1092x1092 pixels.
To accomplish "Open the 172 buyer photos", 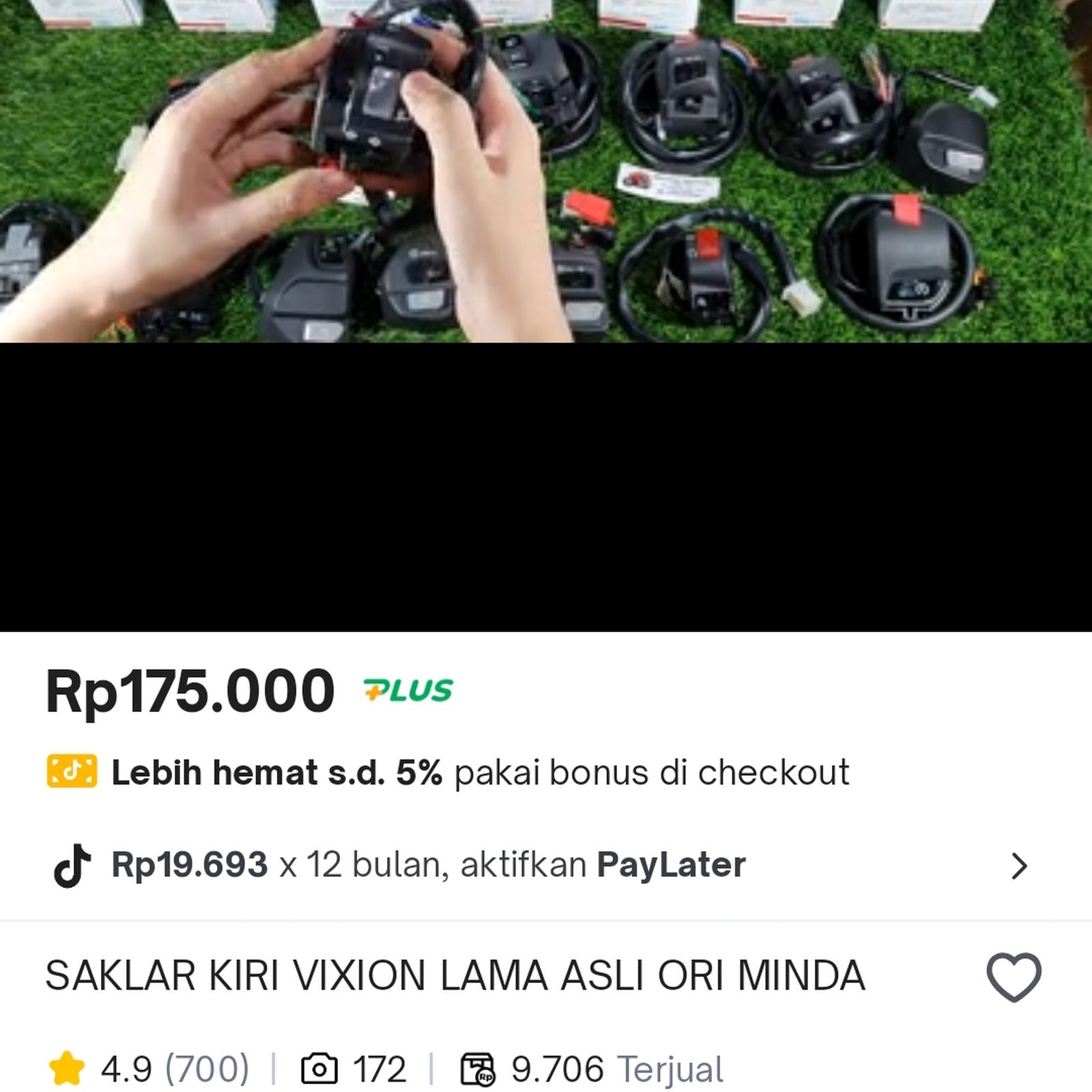I will coord(354,1069).
